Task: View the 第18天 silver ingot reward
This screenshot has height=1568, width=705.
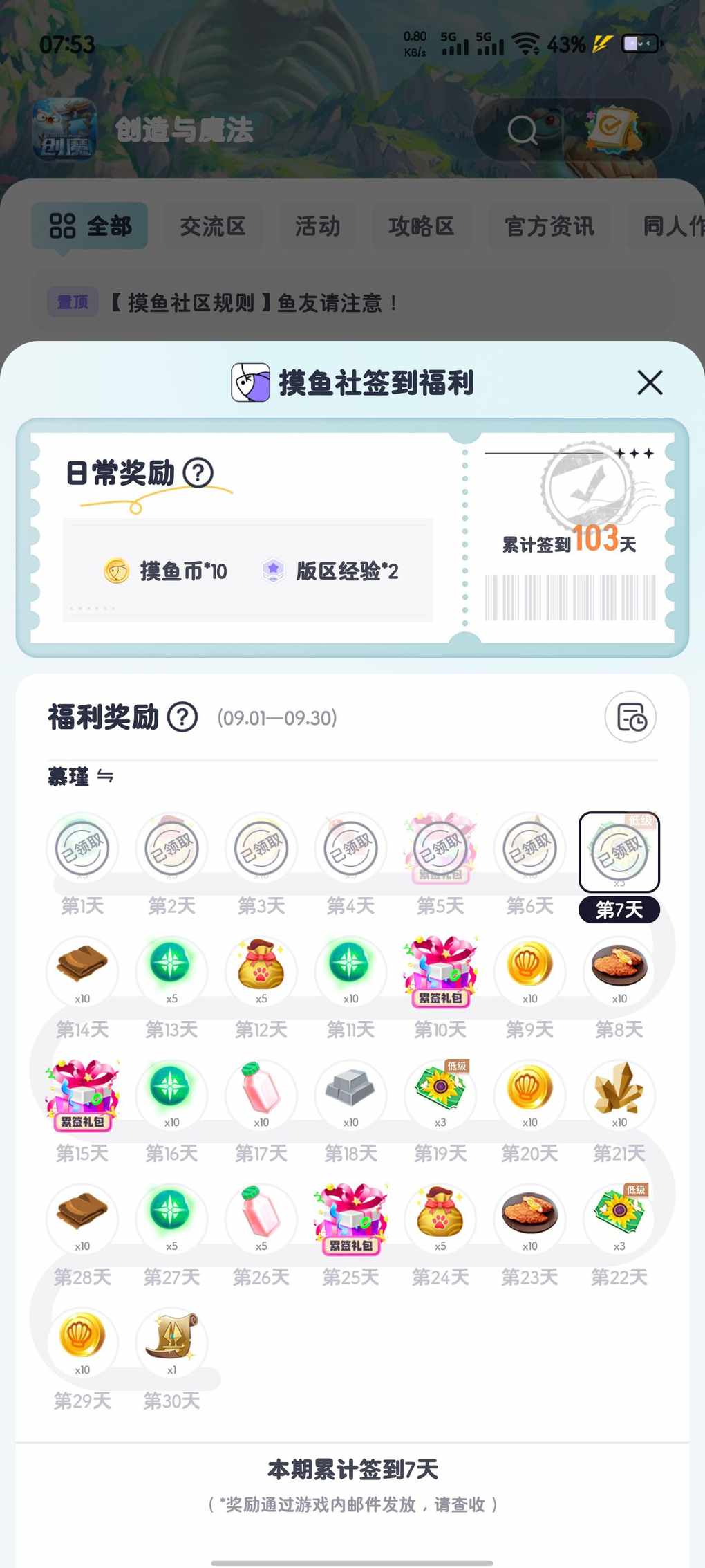Action: [350, 1093]
